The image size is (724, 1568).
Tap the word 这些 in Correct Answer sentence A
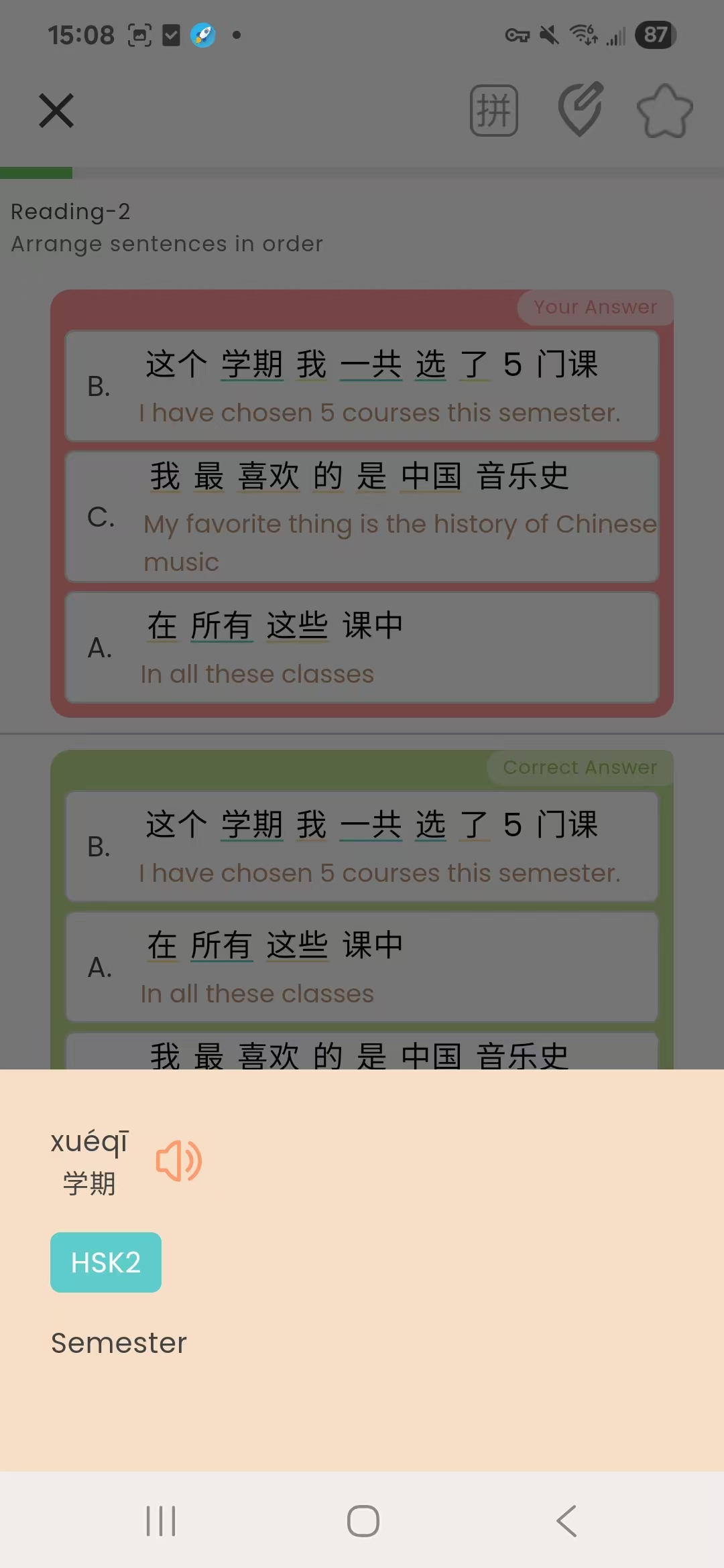tap(297, 946)
